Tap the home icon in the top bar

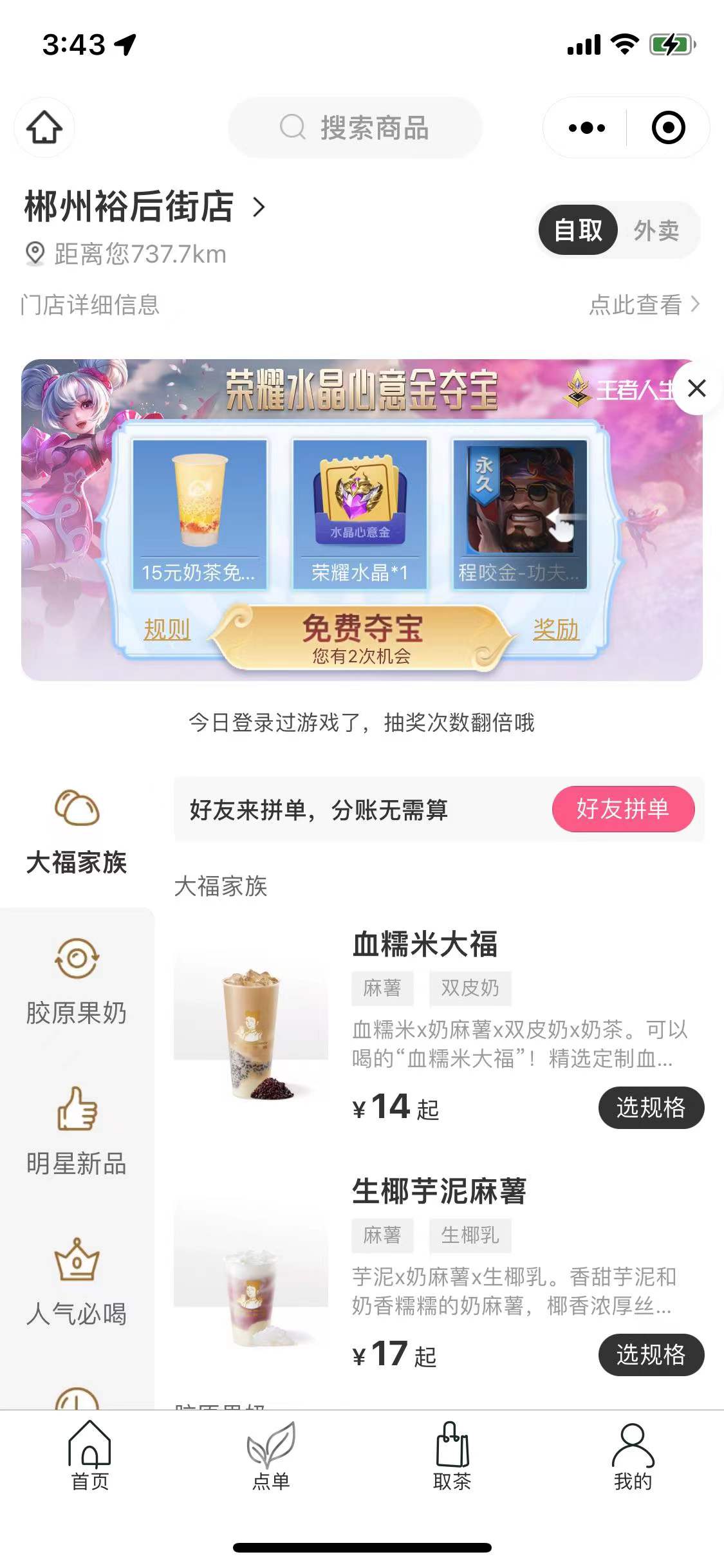(44, 127)
